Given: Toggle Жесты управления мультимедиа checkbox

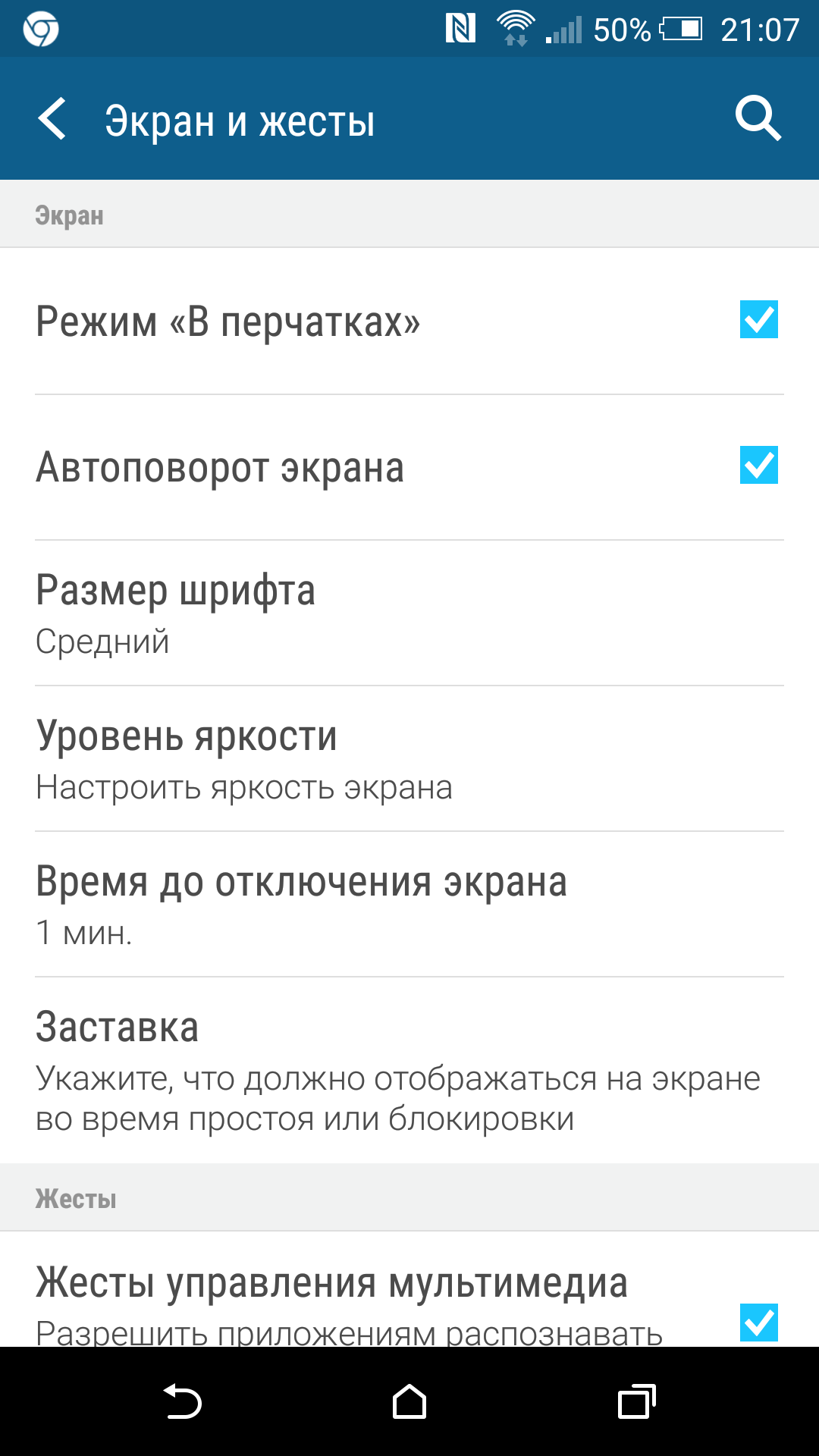Looking at the screenshot, I should (758, 1323).
